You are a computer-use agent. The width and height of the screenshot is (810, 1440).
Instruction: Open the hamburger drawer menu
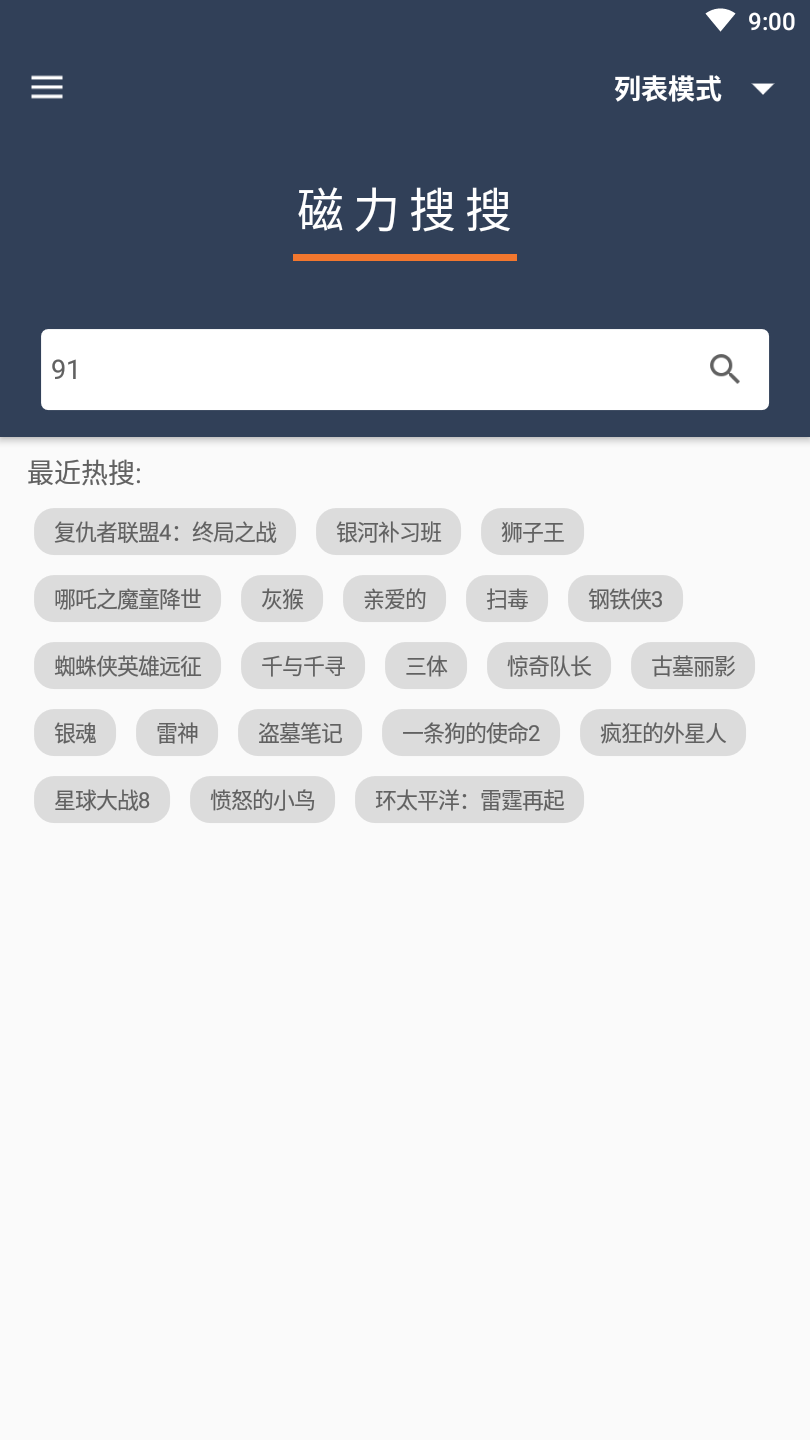click(x=47, y=88)
